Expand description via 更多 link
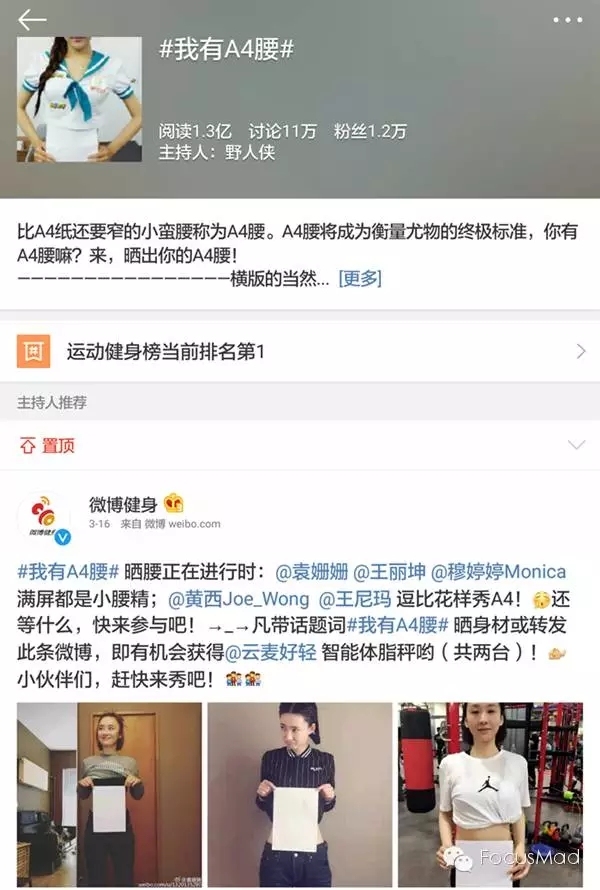This screenshot has width=600, height=890. (360, 279)
